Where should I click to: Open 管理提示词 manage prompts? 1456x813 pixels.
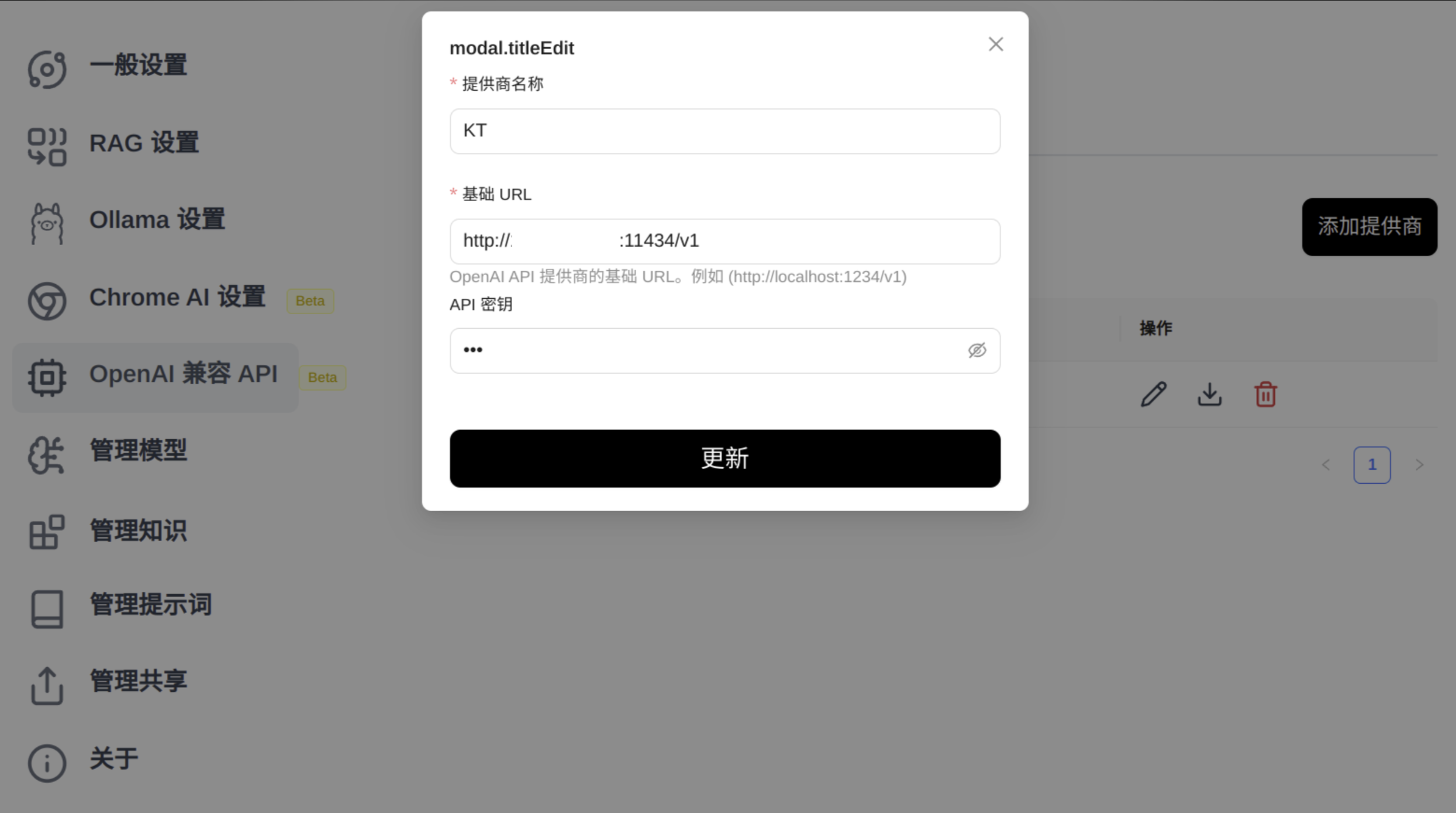click(x=150, y=605)
